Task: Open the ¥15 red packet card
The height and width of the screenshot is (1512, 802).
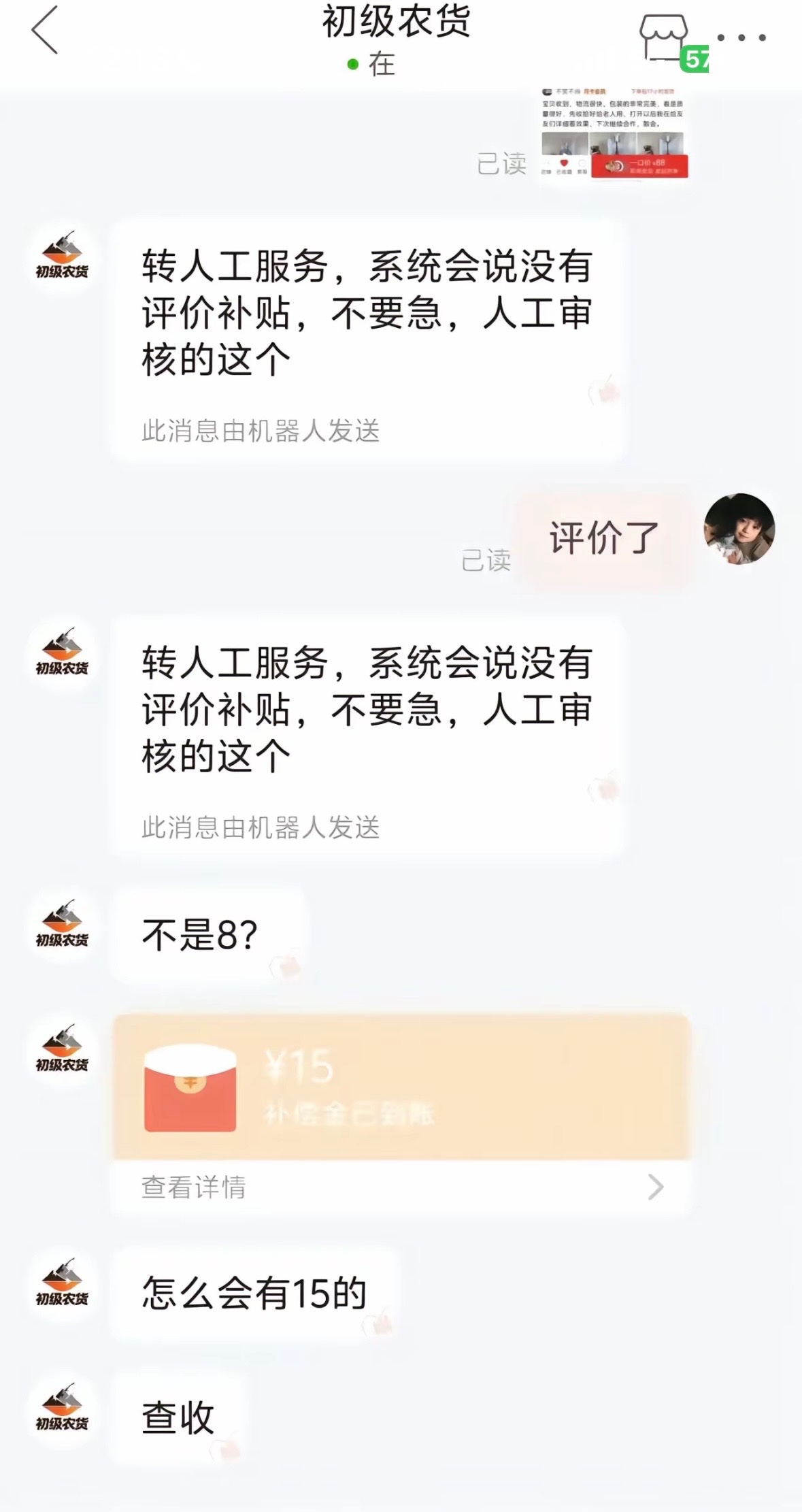Action: tap(401, 1087)
